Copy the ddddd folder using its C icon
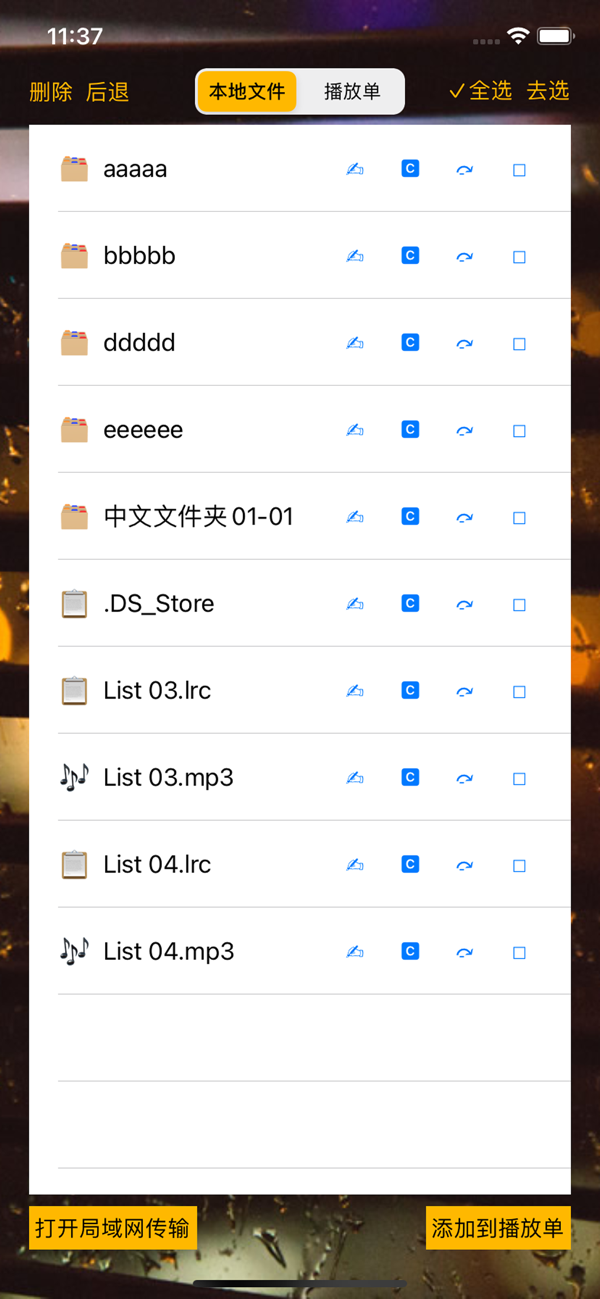 click(410, 343)
